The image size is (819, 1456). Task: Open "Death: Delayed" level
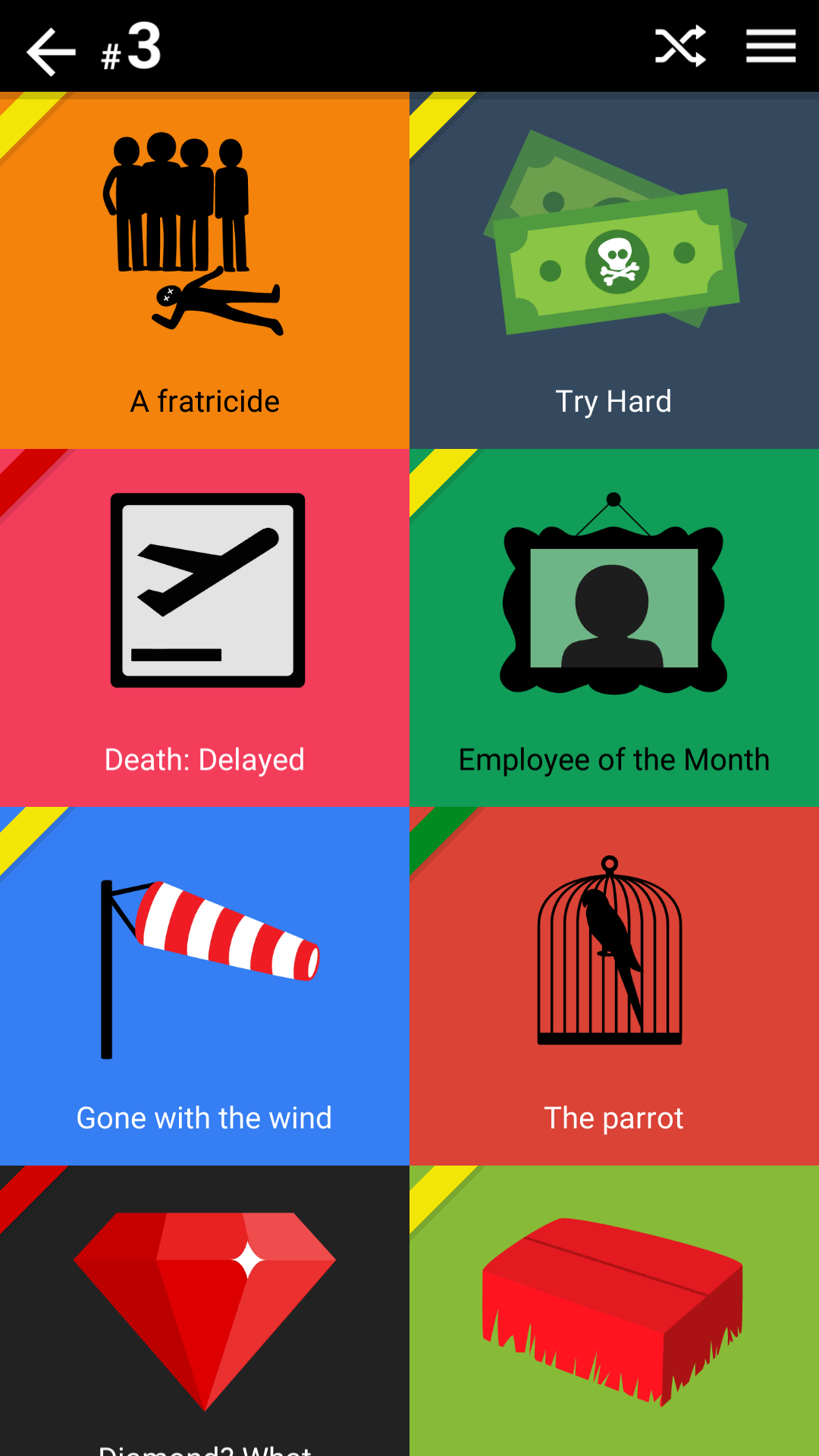(205, 628)
